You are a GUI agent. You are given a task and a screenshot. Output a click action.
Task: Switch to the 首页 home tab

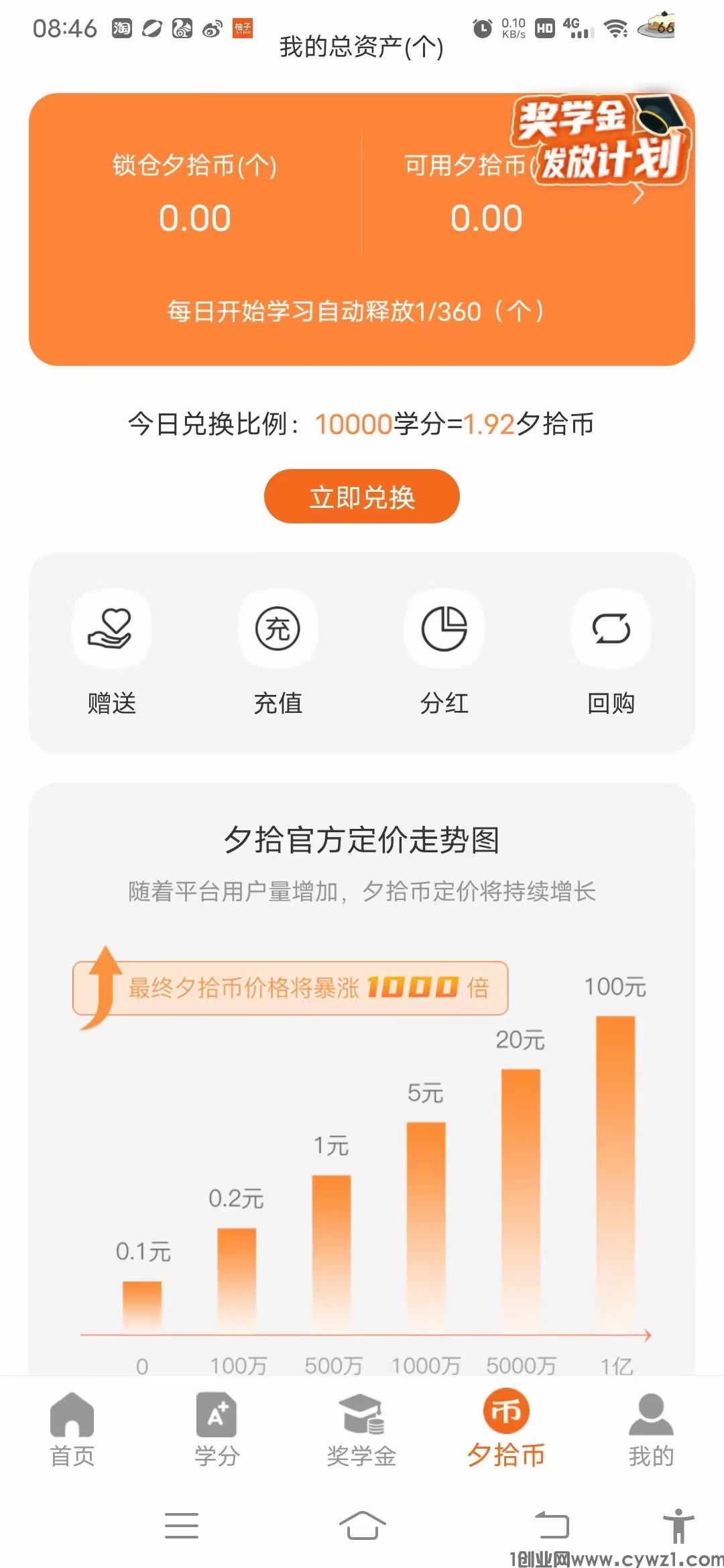72,1429
